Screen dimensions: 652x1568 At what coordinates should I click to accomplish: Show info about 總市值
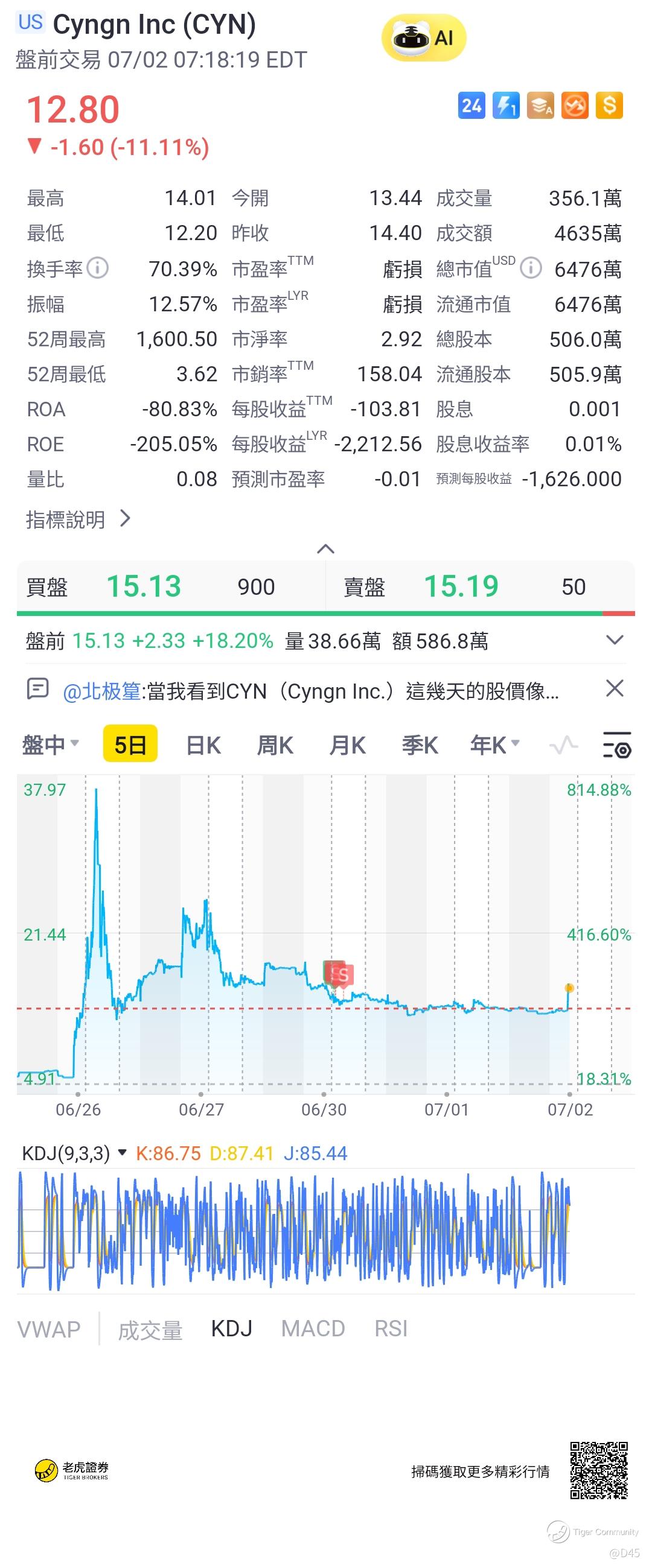[531, 268]
